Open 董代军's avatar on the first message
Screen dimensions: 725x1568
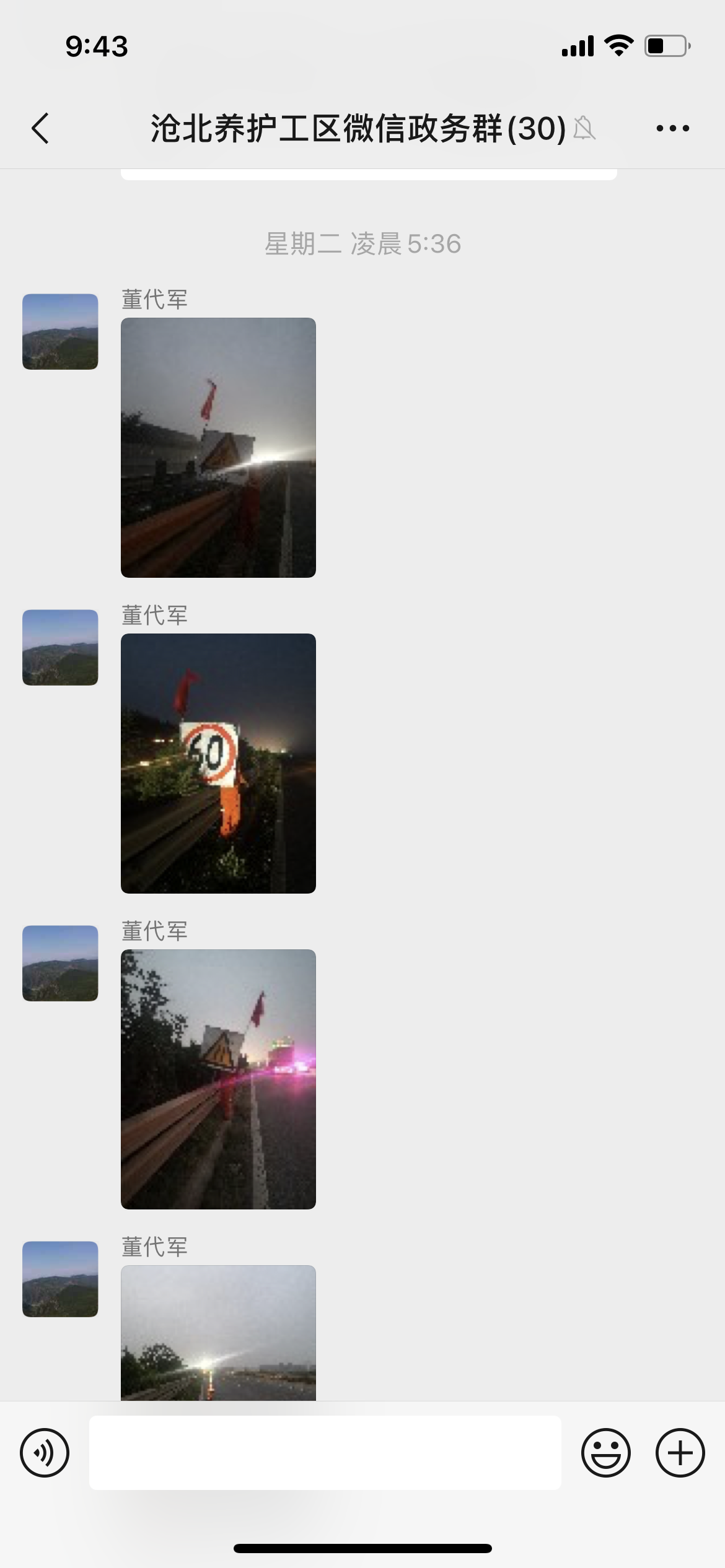coord(60,332)
